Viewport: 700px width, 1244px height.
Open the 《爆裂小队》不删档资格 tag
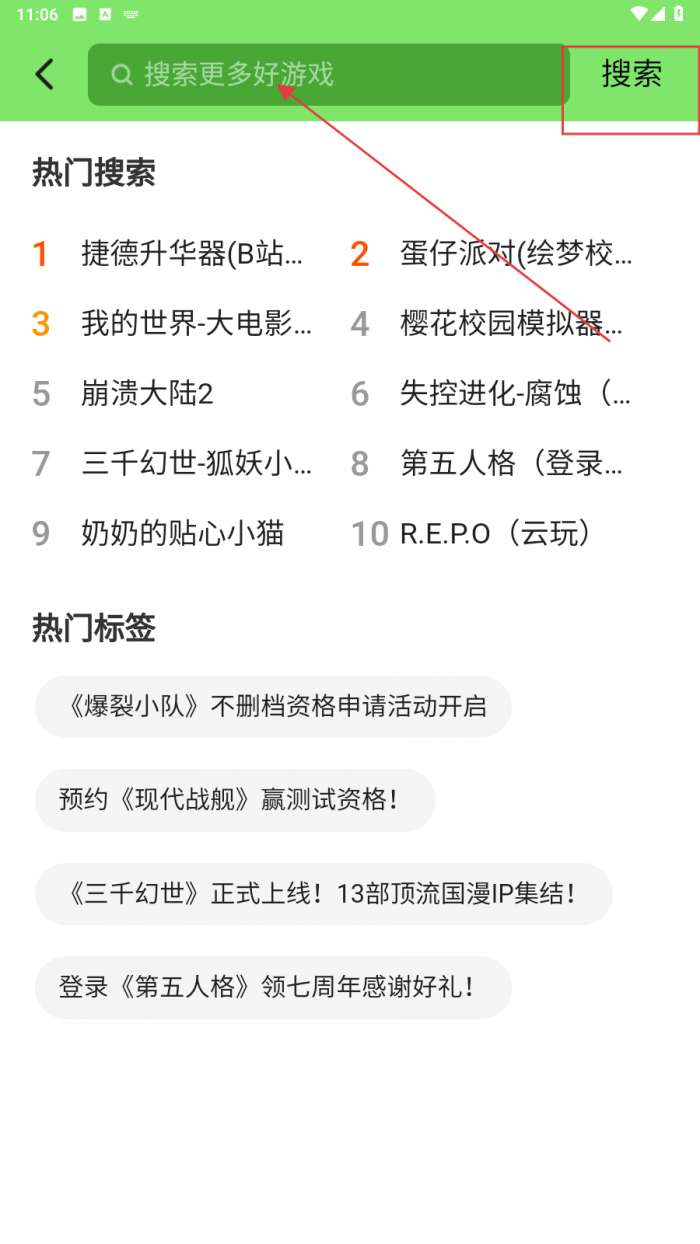[273, 707]
